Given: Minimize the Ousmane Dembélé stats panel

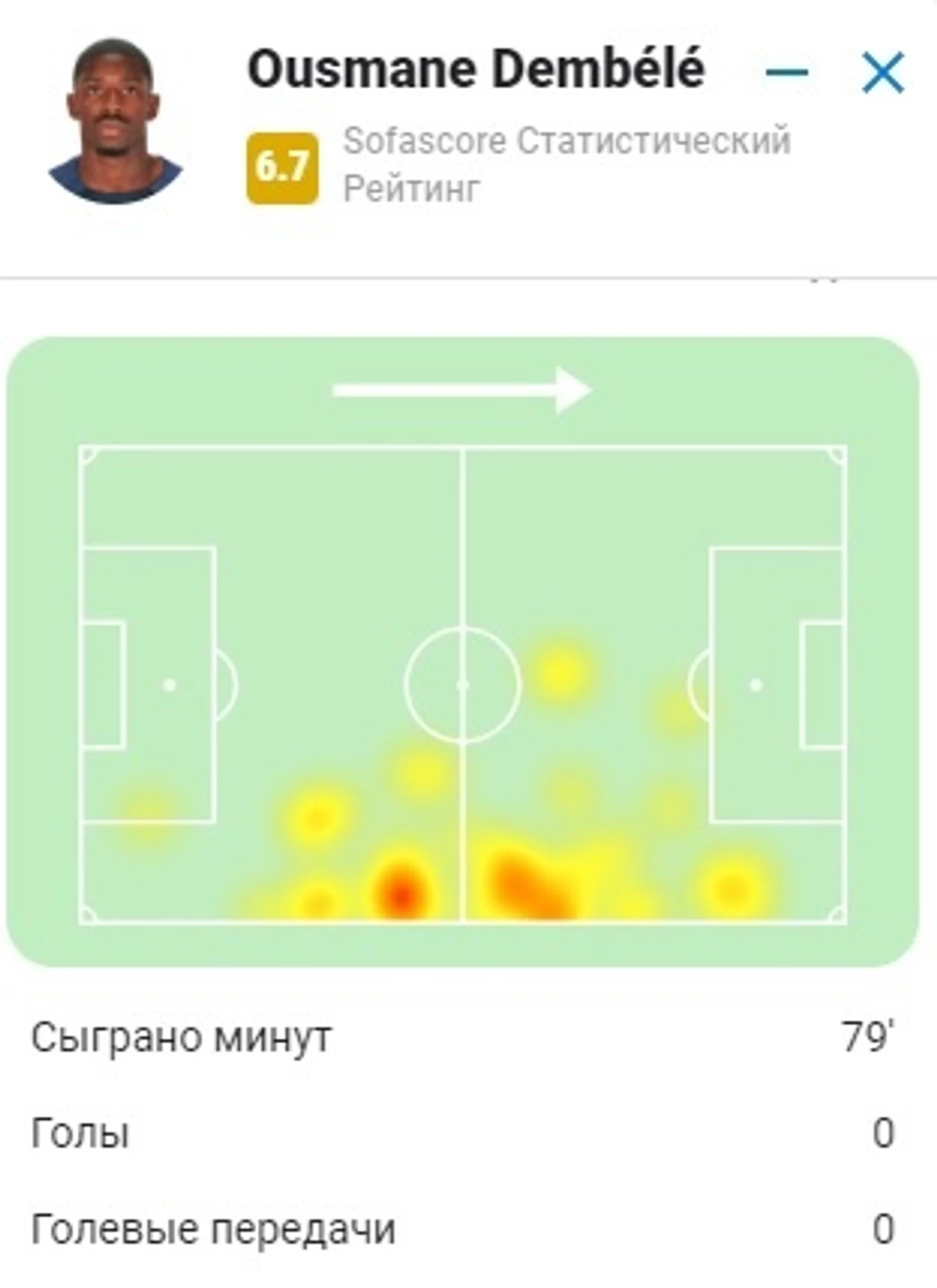Looking at the screenshot, I should tap(786, 72).
